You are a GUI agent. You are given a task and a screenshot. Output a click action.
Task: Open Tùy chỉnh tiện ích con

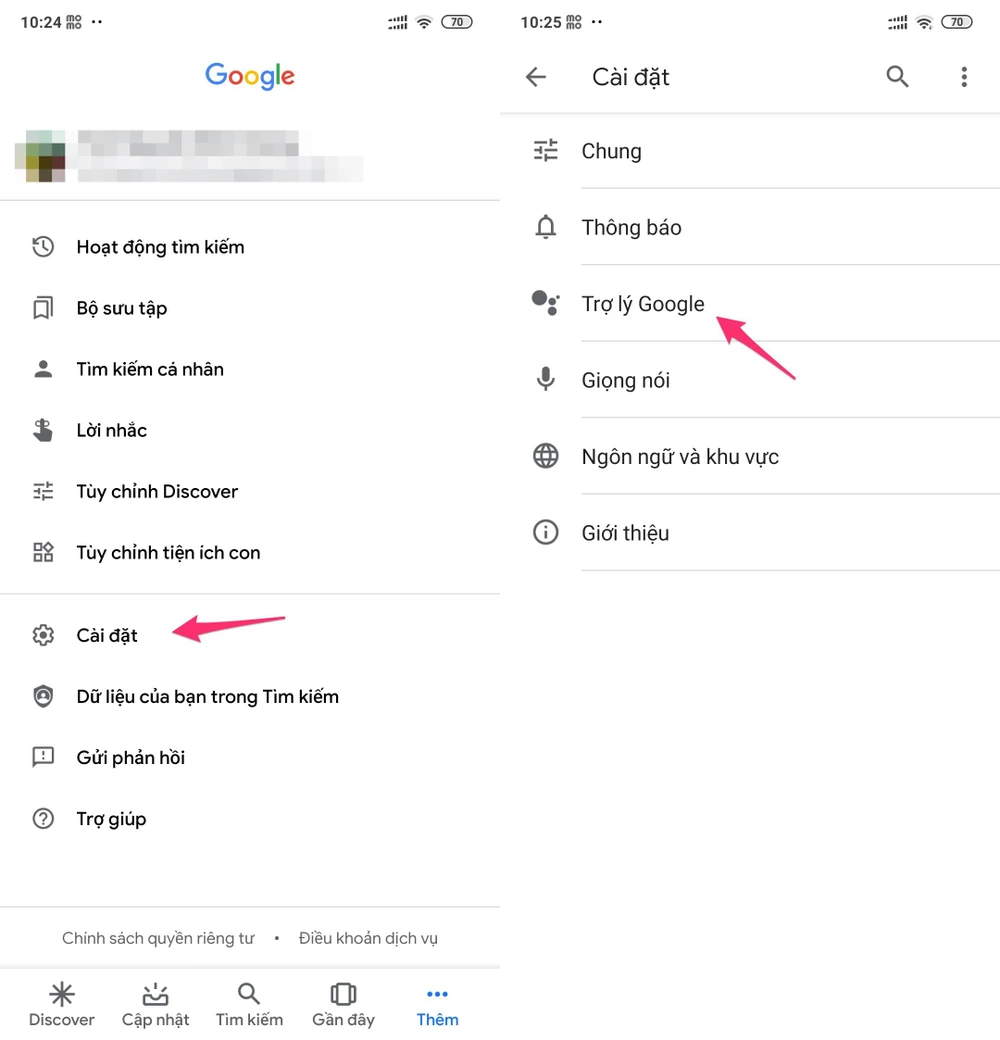tap(168, 552)
